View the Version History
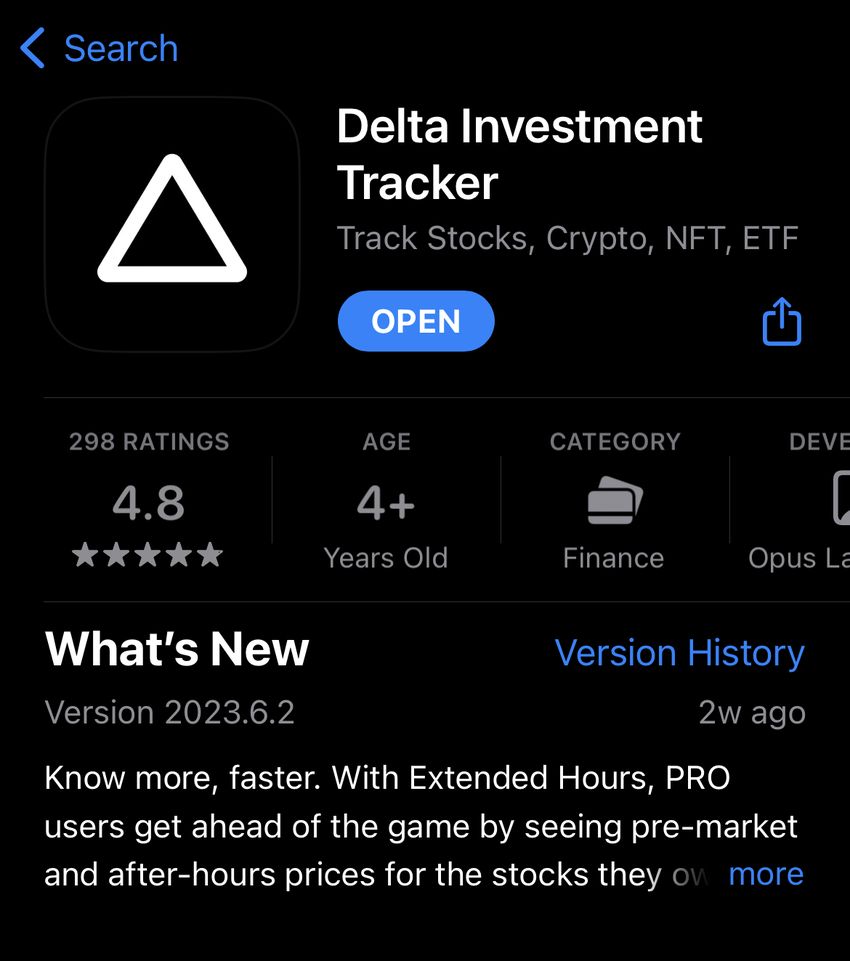The image size is (850, 961). coord(679,653)
